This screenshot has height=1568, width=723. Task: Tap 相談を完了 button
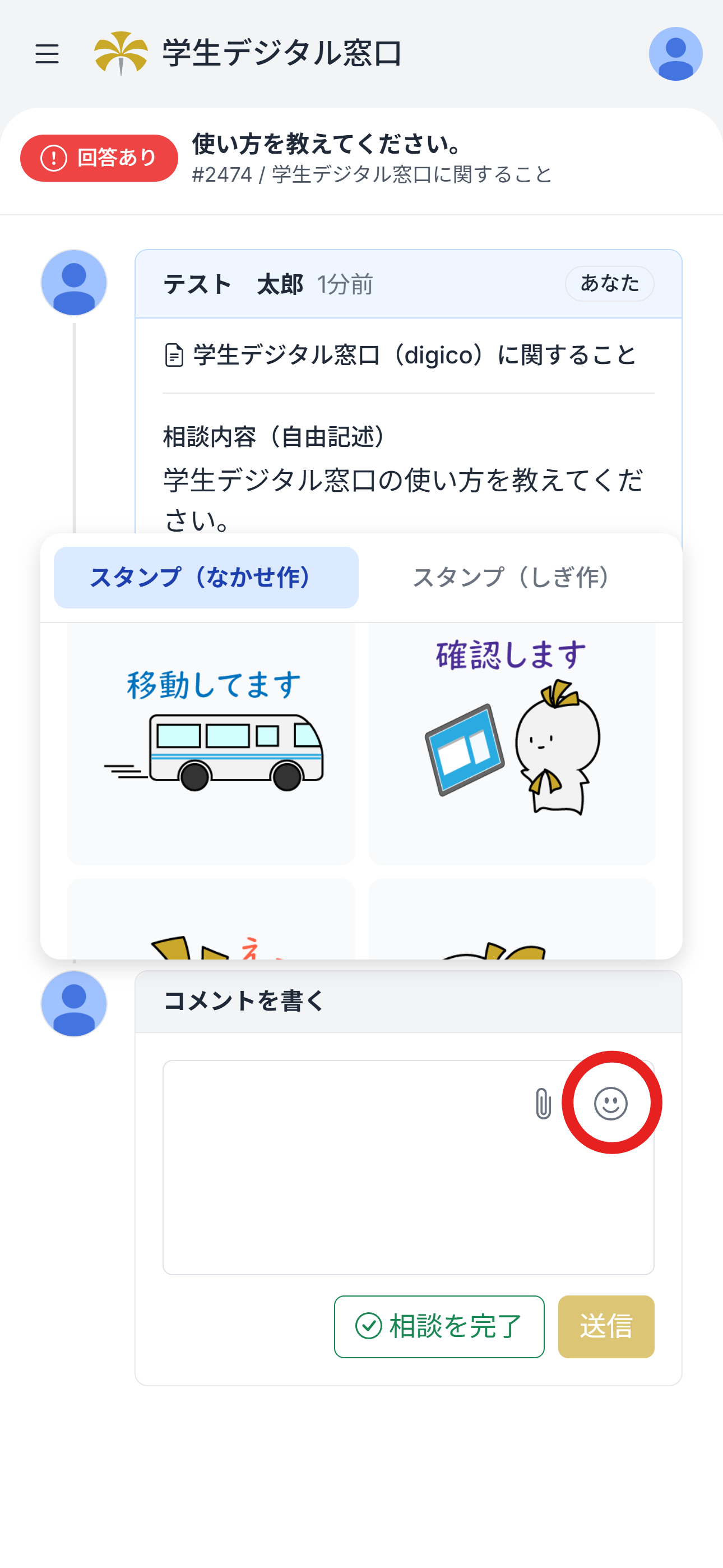point(439,1326)
